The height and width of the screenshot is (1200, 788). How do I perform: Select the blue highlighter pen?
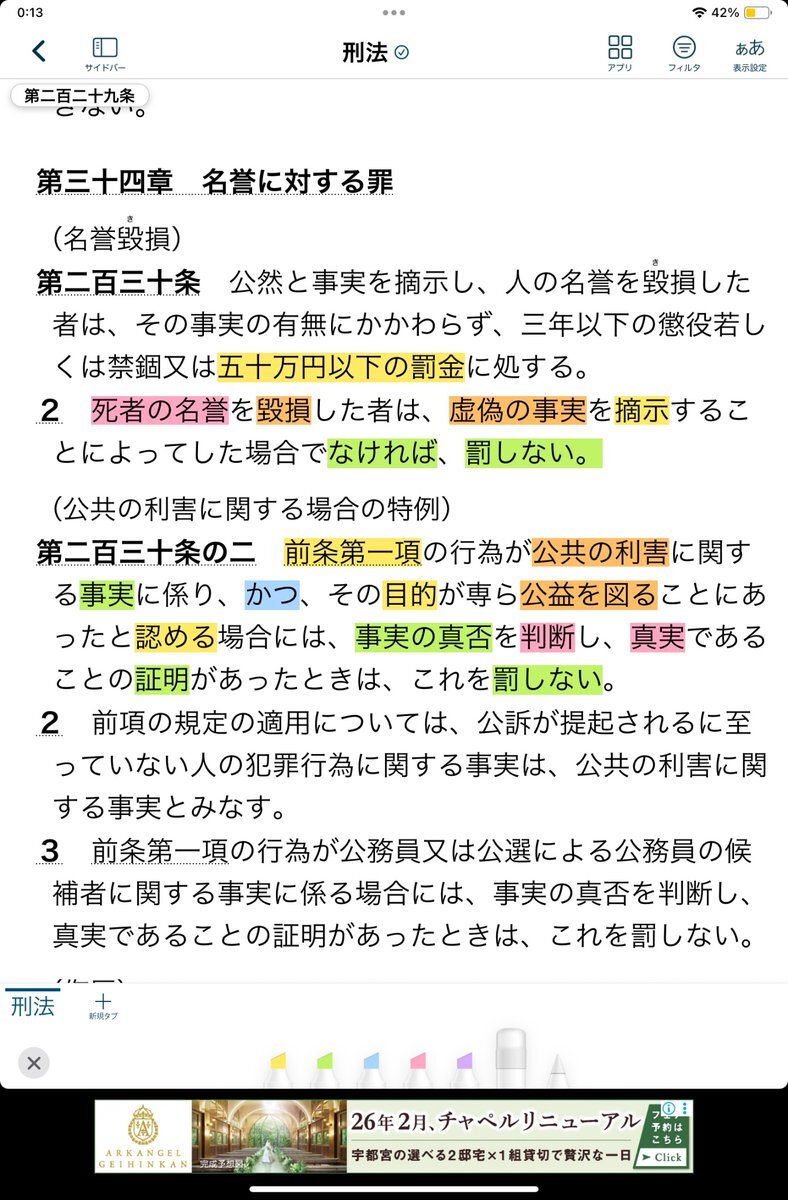click(371, 1068)
